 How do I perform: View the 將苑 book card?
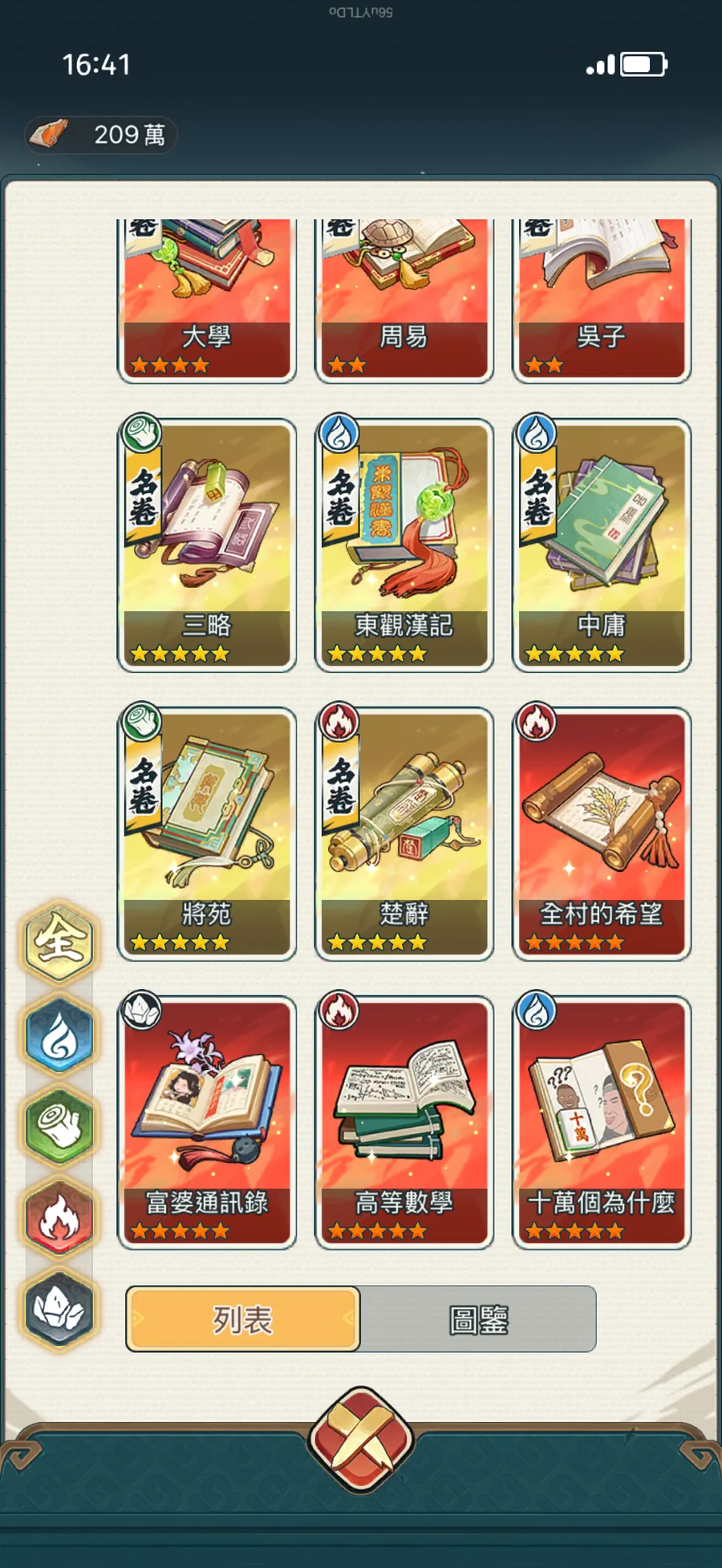point(207,833)
